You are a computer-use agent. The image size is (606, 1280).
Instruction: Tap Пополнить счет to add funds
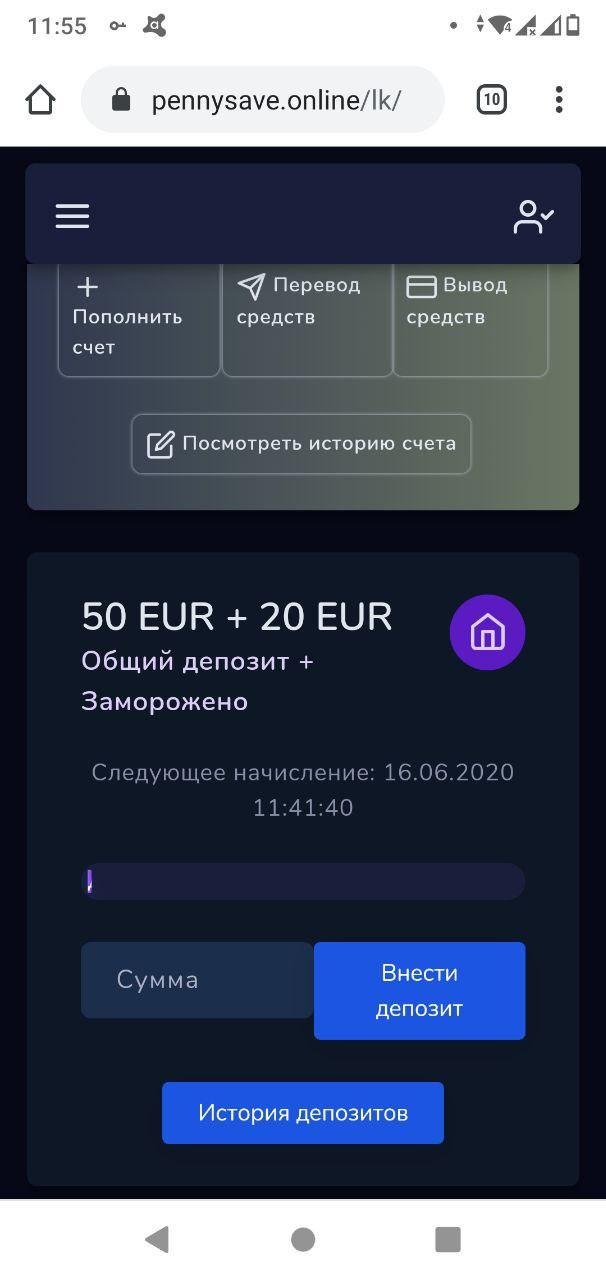pyautogui.click(x=139, y=319)
